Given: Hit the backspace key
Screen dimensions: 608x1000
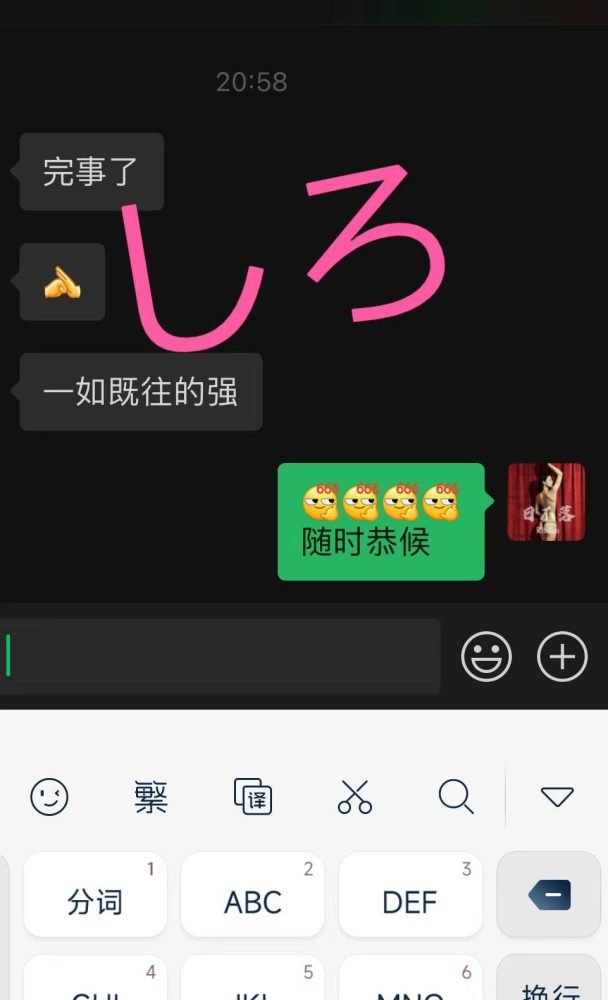Looking at the screenshot, I should point(550,895).
